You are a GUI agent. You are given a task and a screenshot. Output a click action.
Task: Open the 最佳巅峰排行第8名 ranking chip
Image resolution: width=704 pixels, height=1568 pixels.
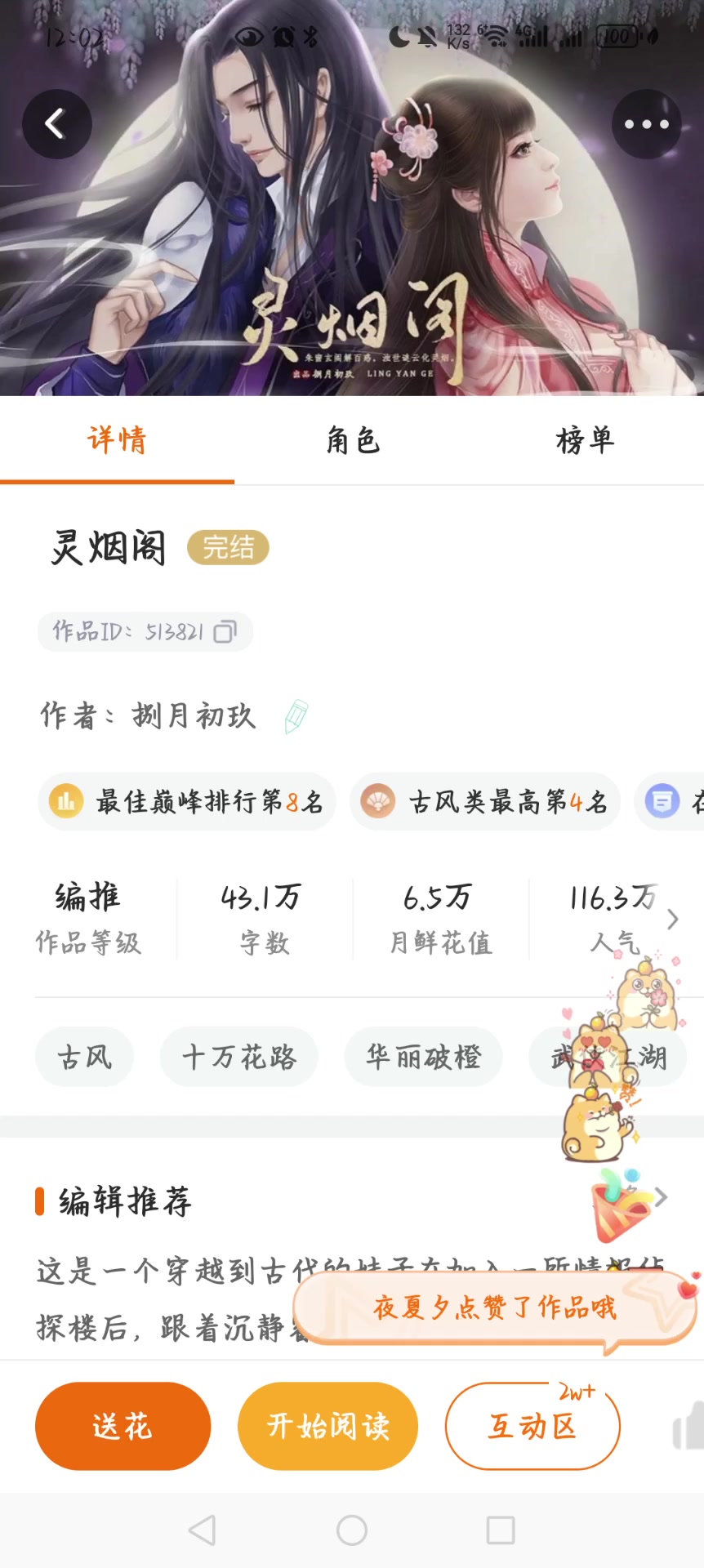[187, 802]
